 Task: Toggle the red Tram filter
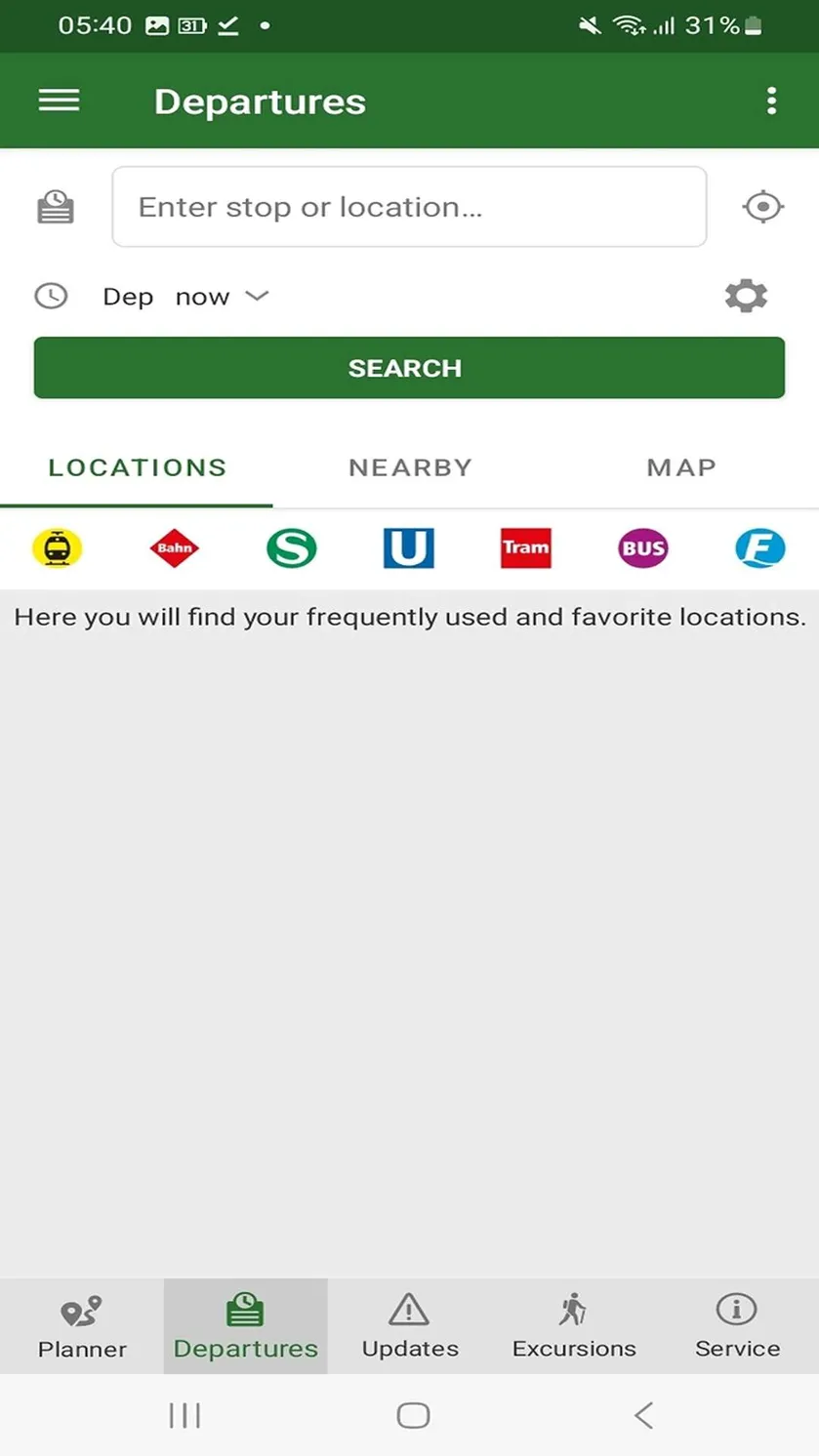pos(525,547)
